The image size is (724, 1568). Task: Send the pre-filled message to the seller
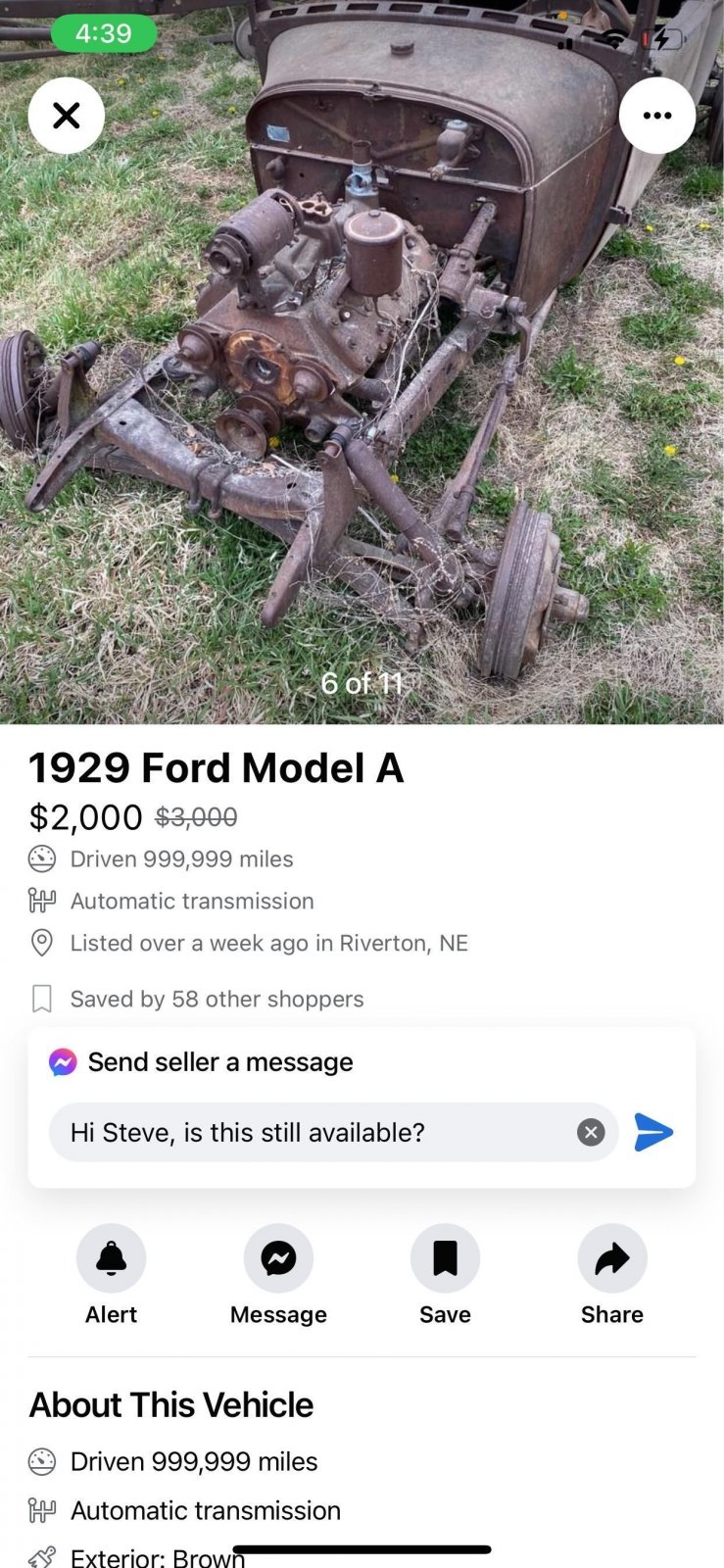click(653, 1132)
